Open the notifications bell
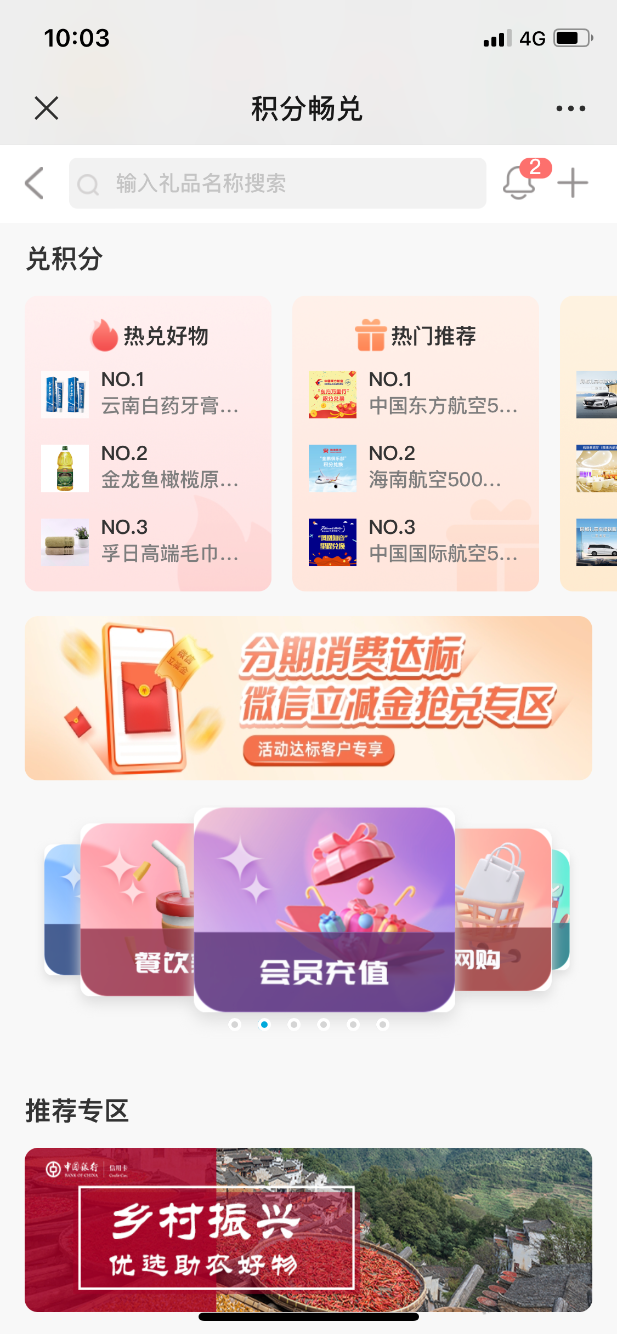This screenshot has width=617, height=1334. pyautogui.click(x=518, y=183)
